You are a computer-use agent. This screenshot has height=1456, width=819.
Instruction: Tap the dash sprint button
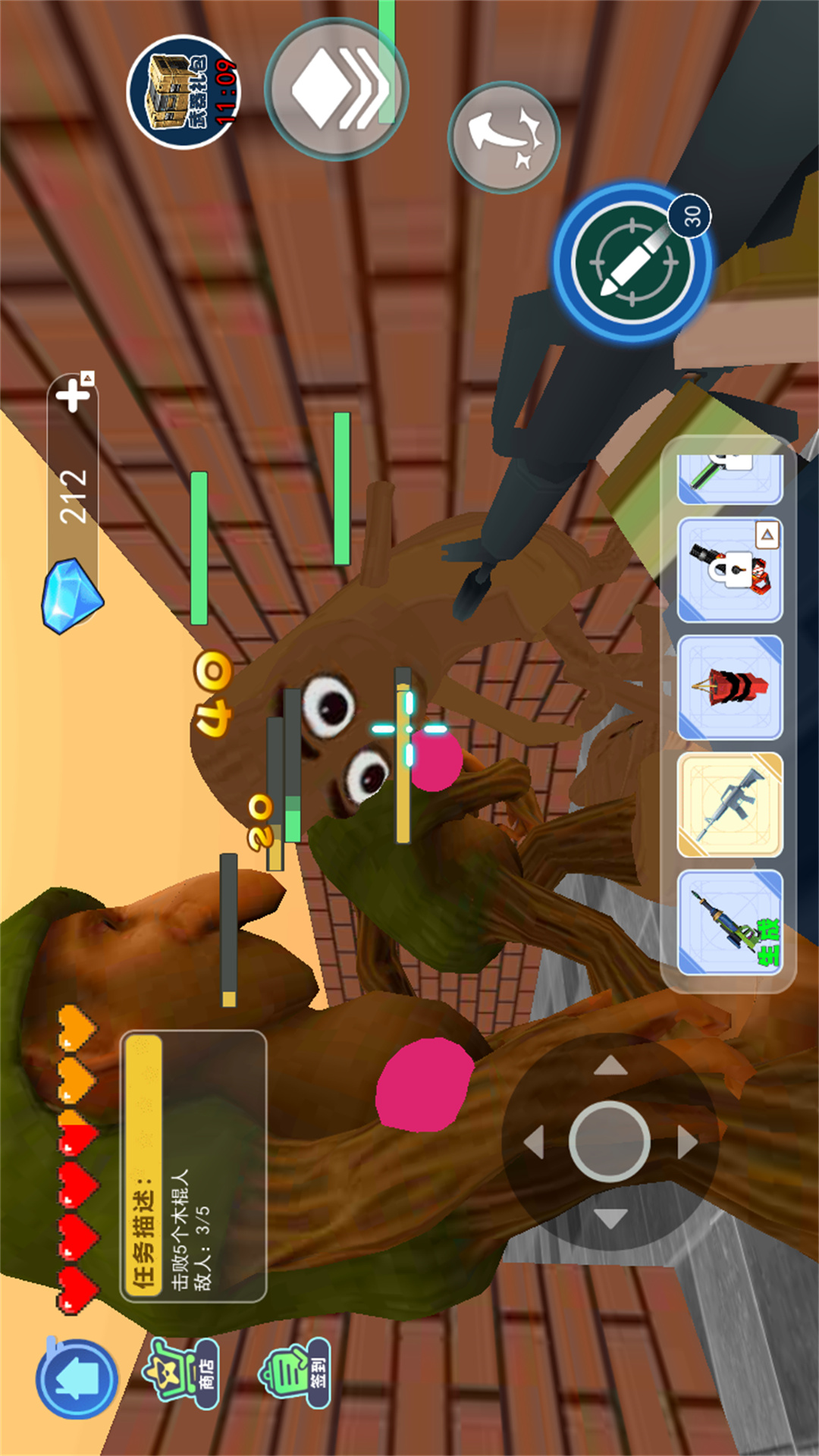point(337,89)
